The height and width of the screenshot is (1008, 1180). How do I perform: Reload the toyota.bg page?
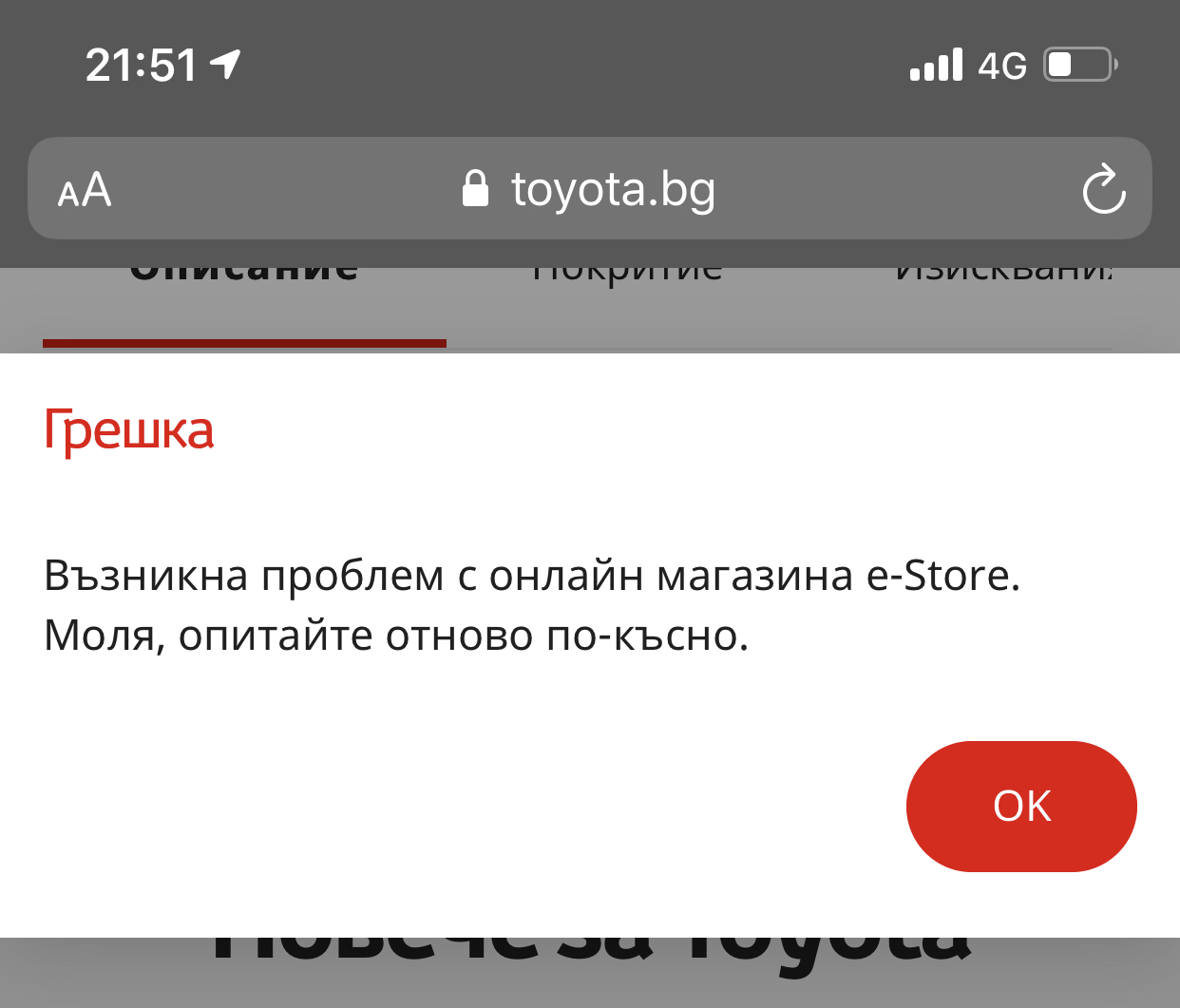(x=1103, y=190)
